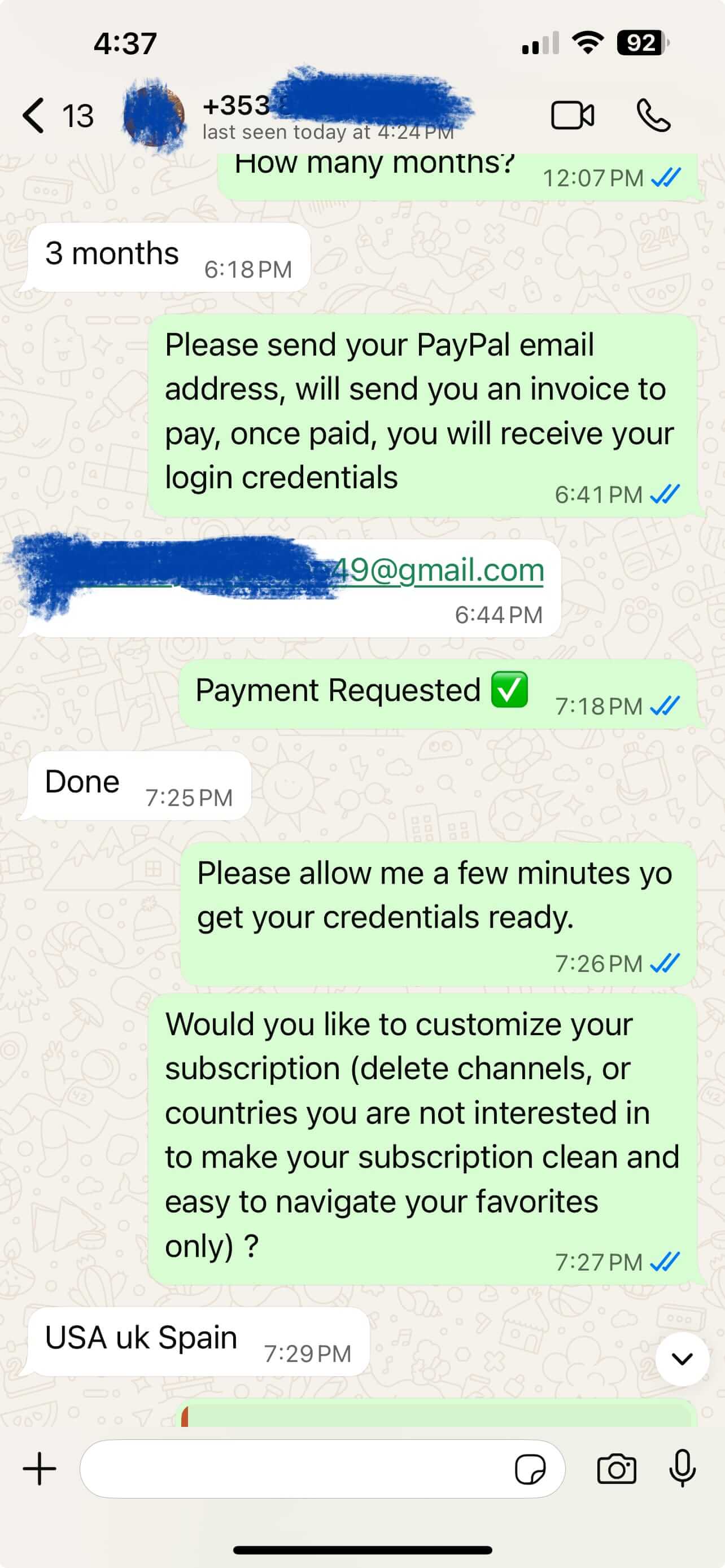The image size is (725, 1568).
Task: Tap the green checkmark emoji in the message
Action: click(510, 690)
